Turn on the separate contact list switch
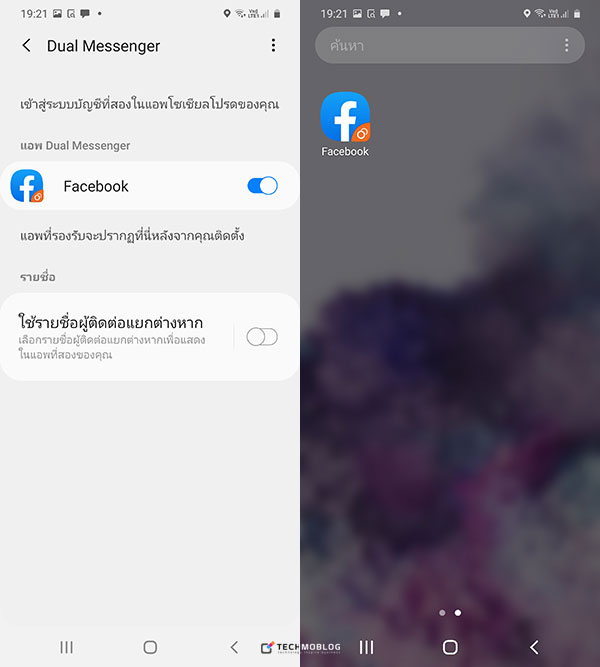Viewport: 600px width, 667px height. click(261, 337)
